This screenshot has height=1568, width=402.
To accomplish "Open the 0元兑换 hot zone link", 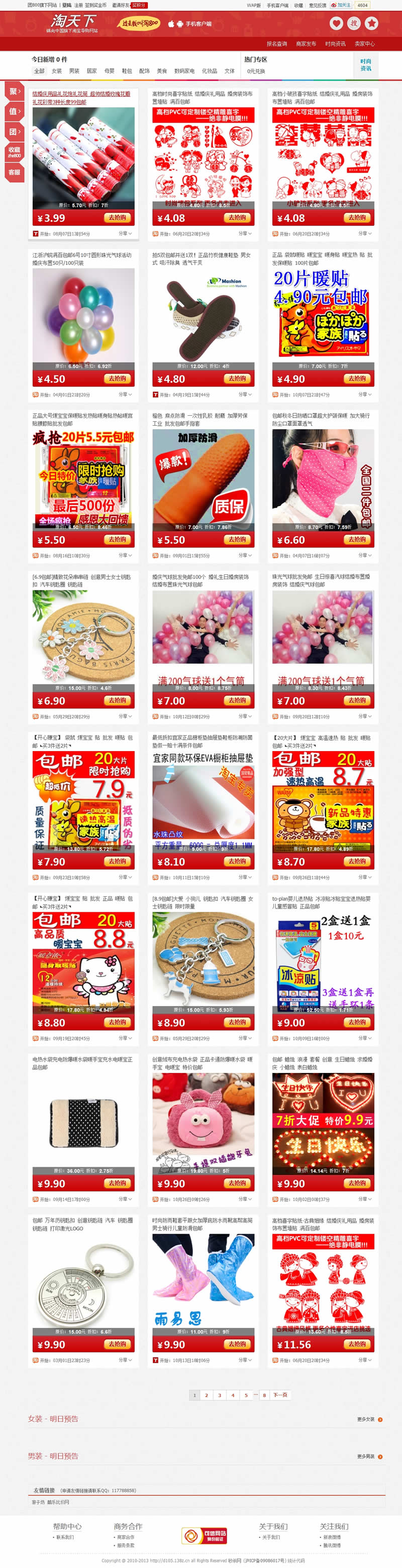I will 256,71.
